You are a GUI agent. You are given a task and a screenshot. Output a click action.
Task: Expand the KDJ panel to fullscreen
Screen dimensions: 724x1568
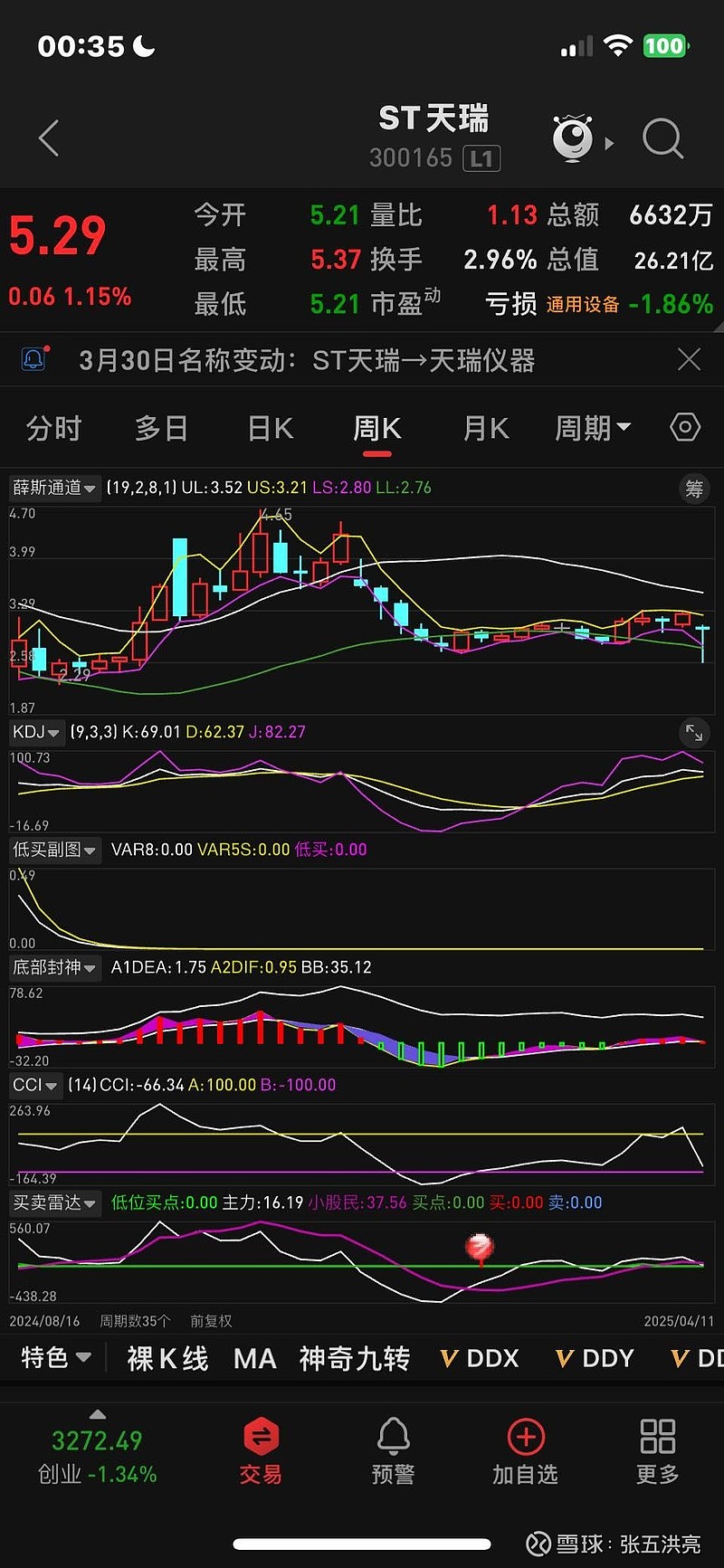pos(694,732)
